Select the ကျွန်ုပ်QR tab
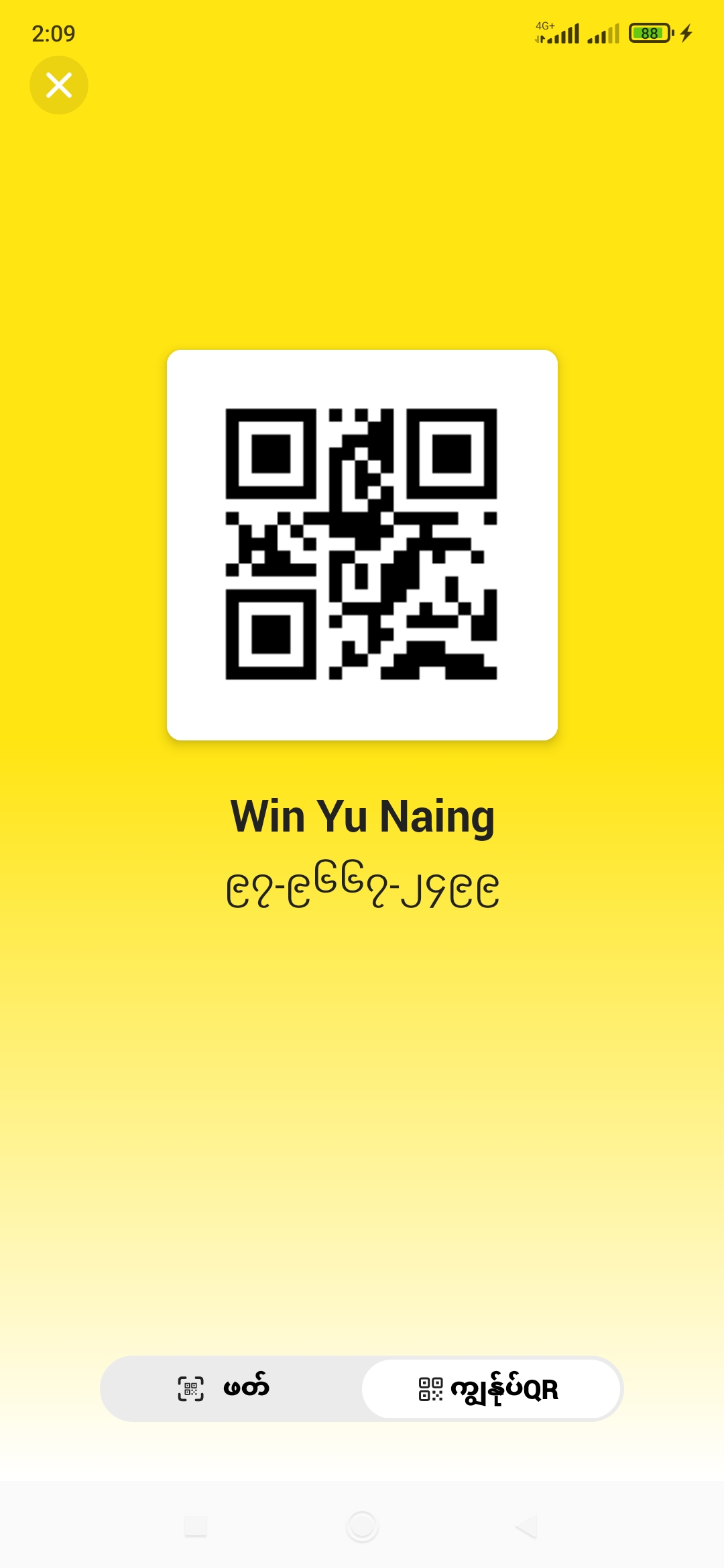Image resolution: width=724 pixels, height=1568 pixels. 490,1388
